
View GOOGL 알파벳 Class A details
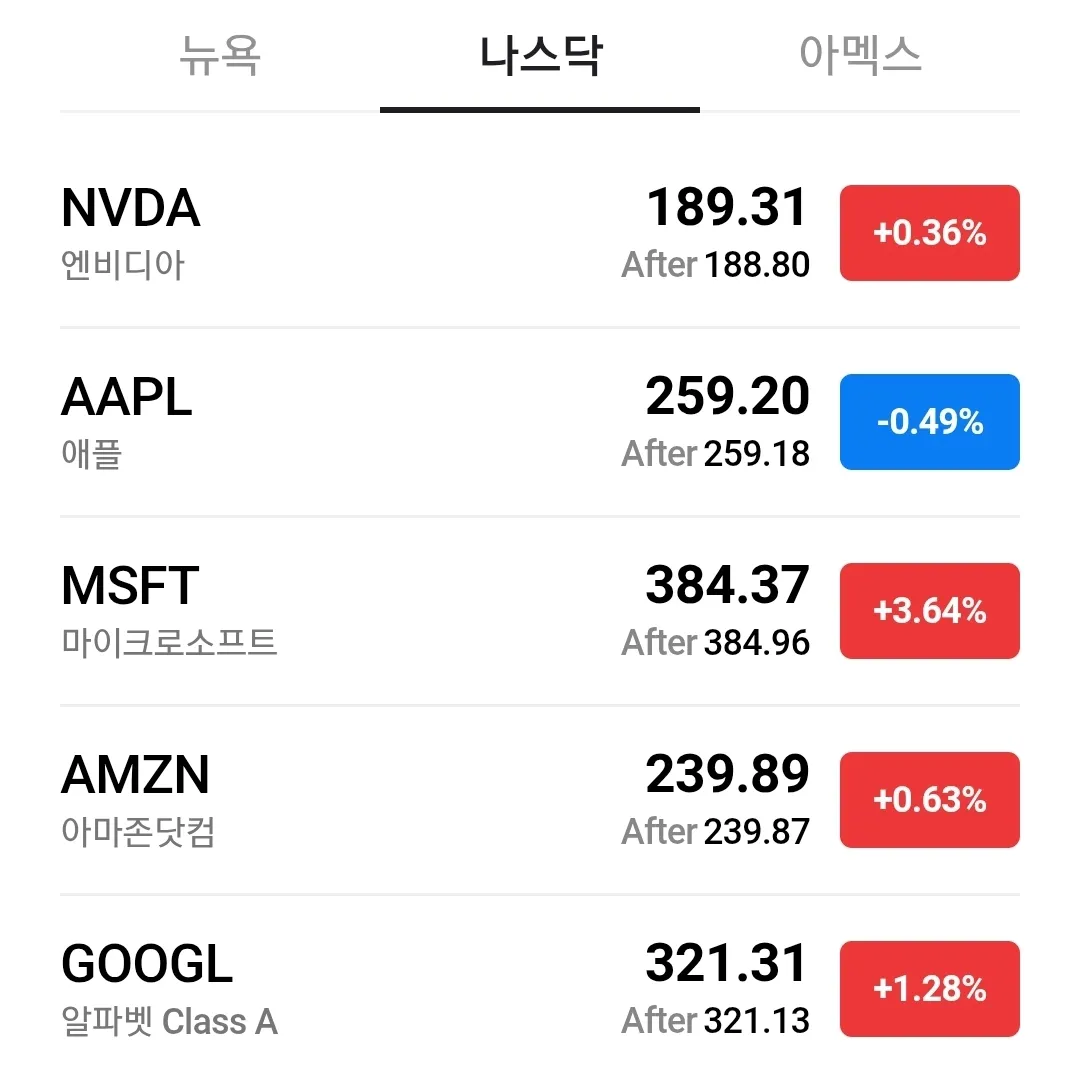coord(400,989)
